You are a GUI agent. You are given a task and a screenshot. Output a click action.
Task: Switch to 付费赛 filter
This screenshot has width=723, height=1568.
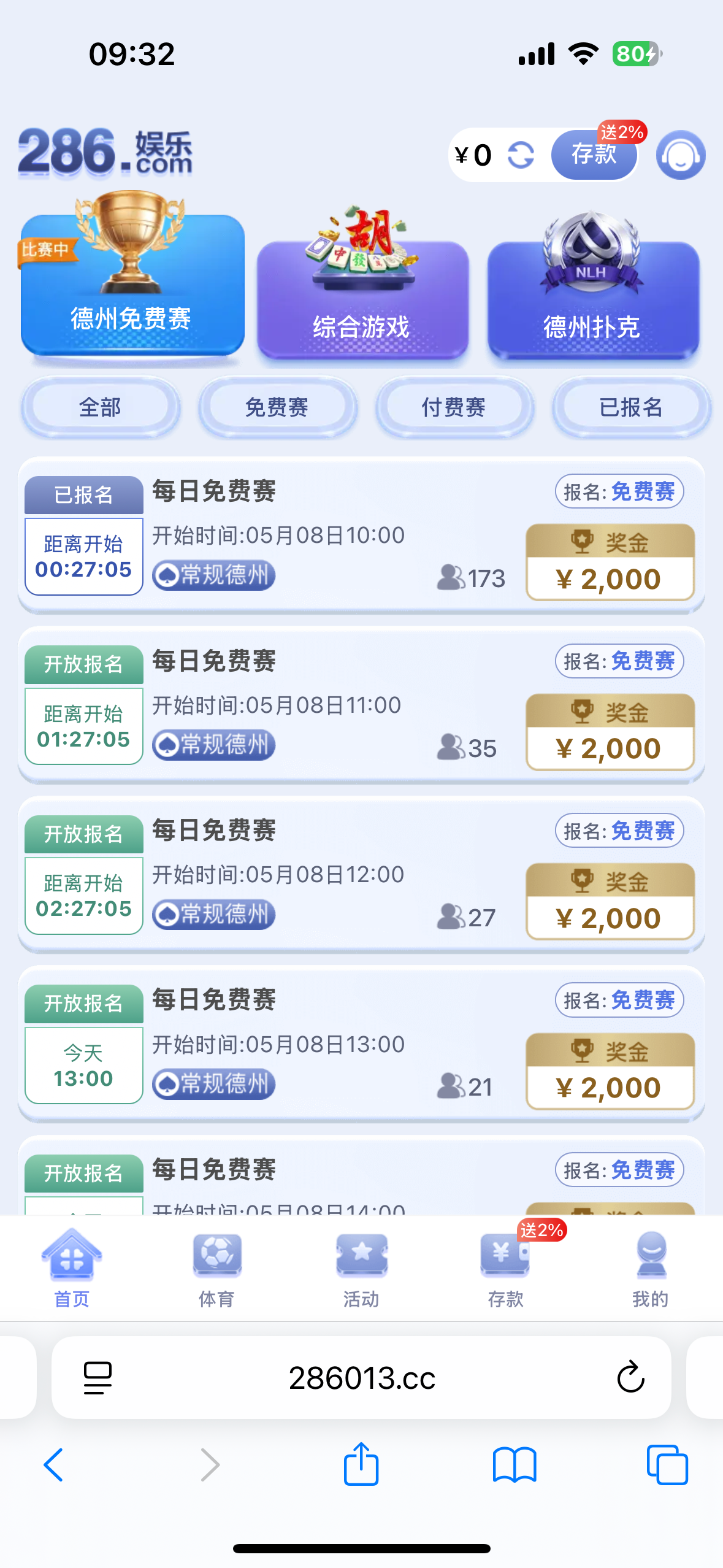click(454, 407)
